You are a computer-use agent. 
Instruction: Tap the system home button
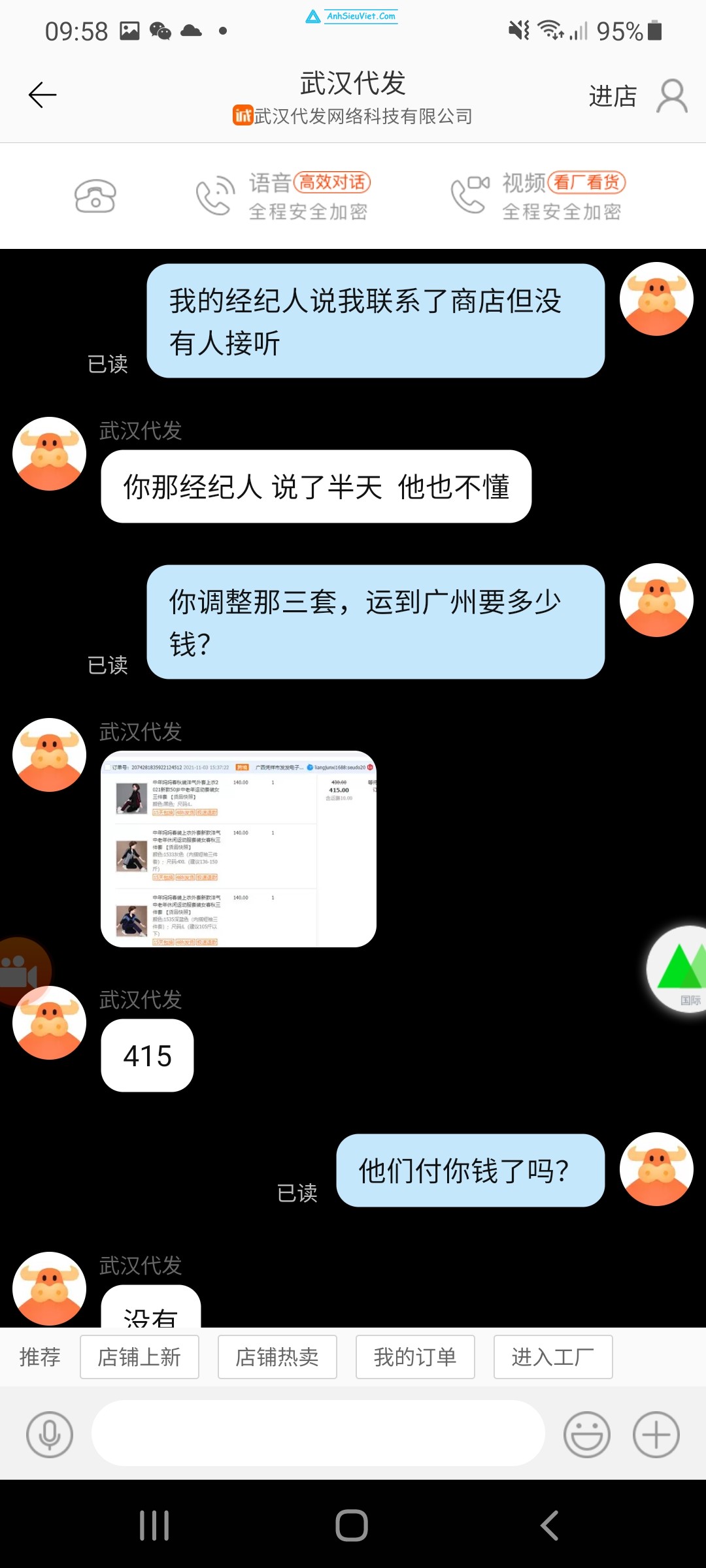(x=352, y=1526)
